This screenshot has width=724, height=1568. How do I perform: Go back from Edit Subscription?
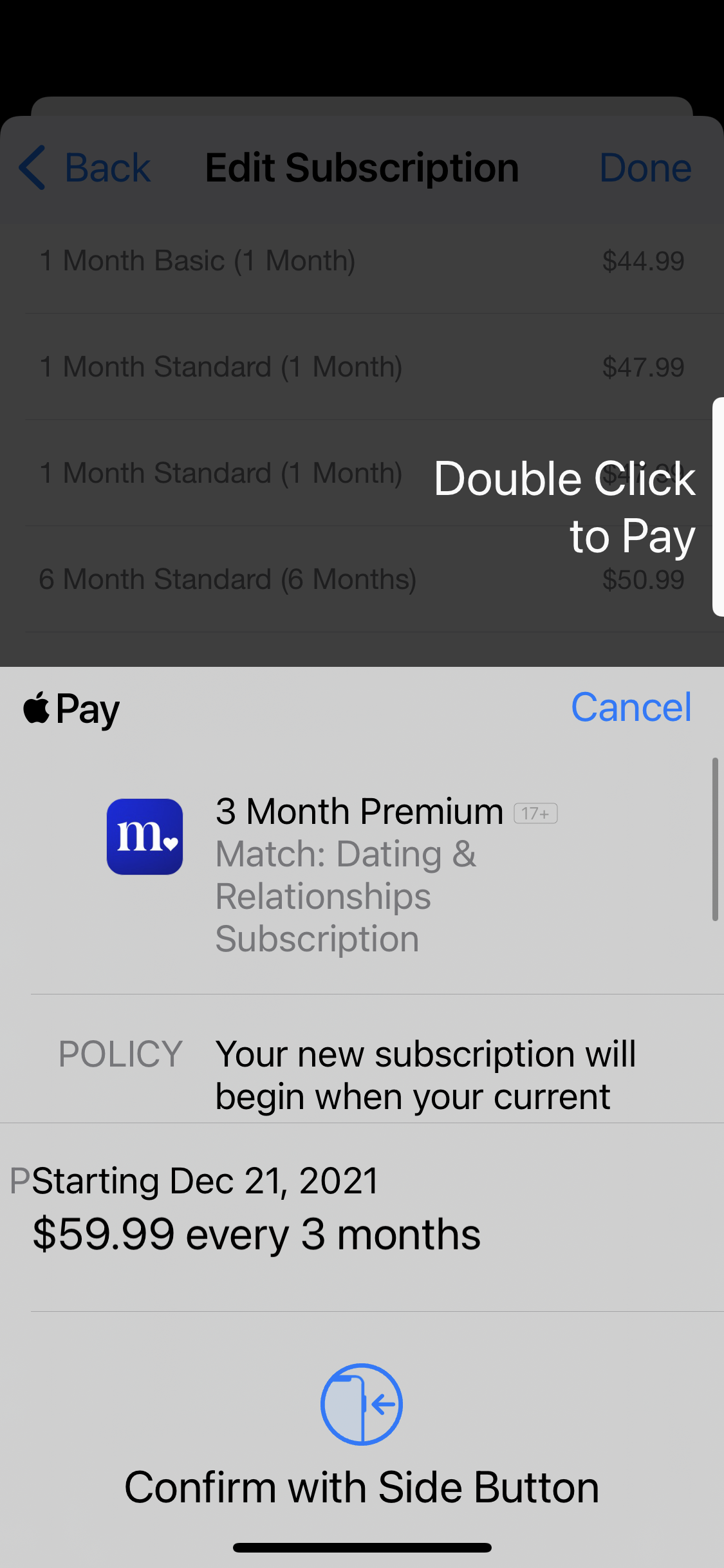[x=85, y=168]
